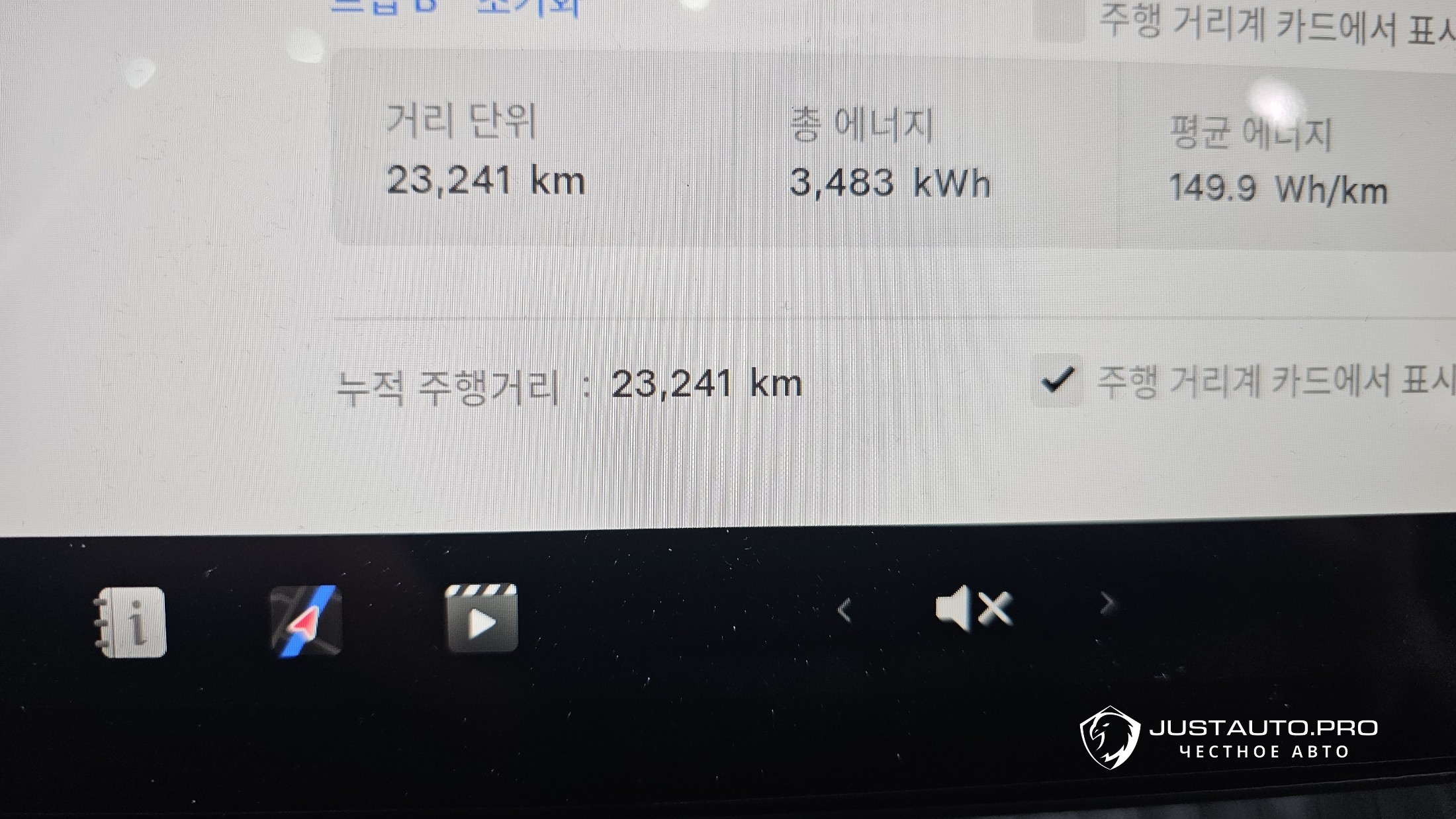Viewport: 1456px width, 819px height.
Task: Open the navigation map app
Action: click(306, 621)
